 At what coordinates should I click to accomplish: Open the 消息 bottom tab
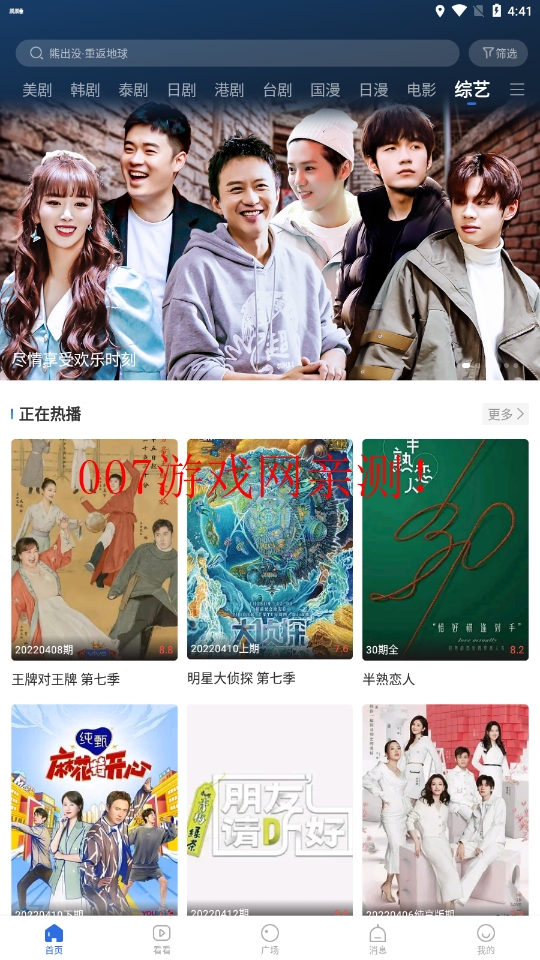click(378, 939)
